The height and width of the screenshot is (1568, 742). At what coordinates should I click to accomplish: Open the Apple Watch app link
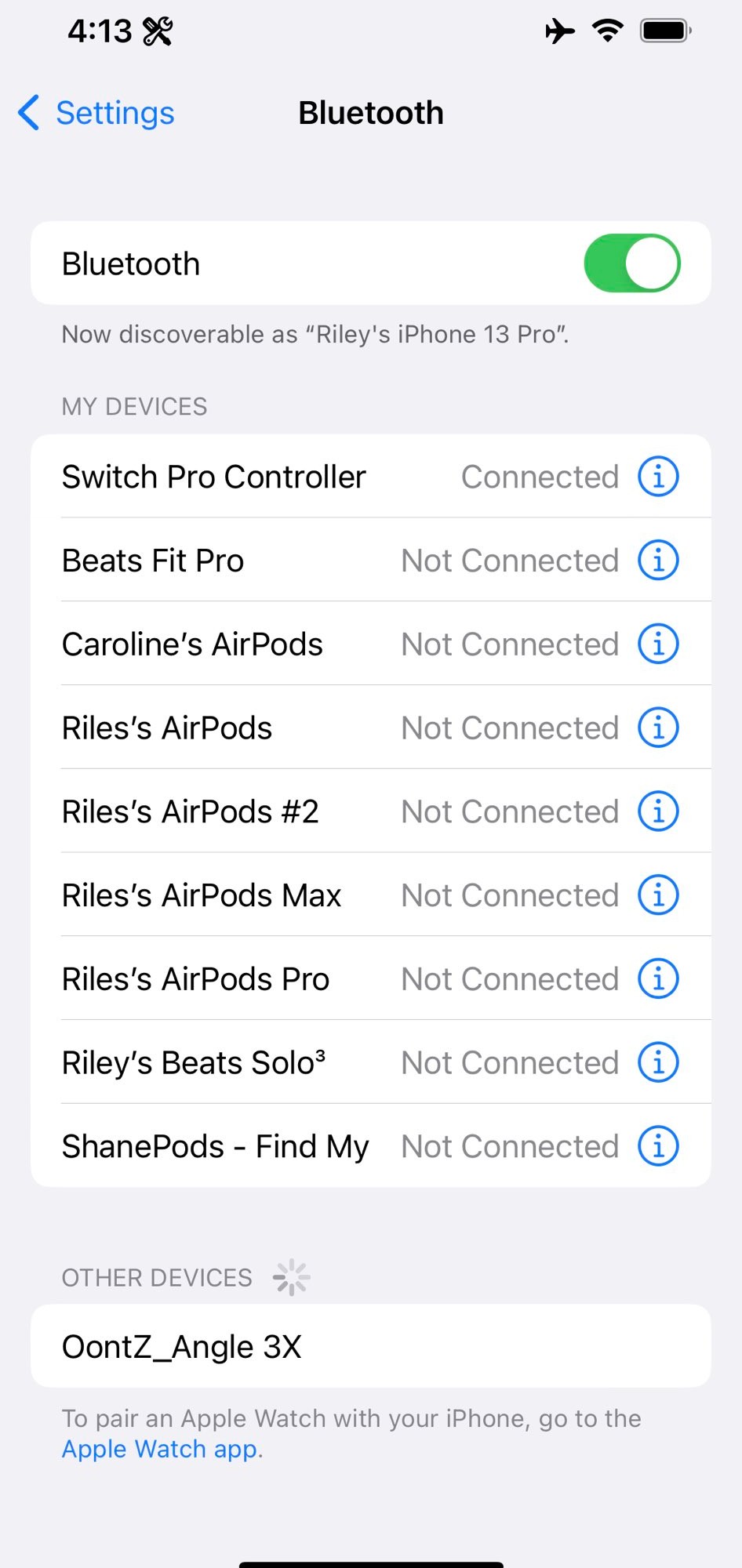click(x=159, y=1449)
